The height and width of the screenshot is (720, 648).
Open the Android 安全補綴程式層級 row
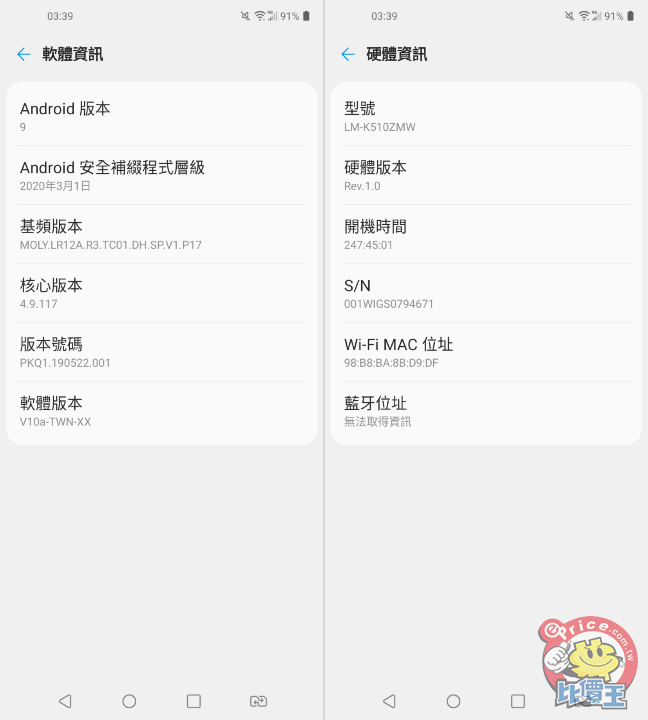point(161,175)
